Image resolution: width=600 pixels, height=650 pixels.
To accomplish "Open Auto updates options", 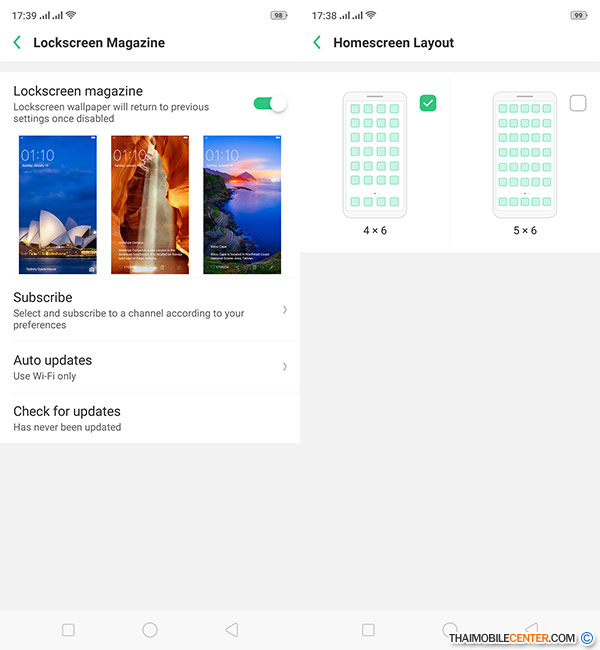I will point(150,367).
